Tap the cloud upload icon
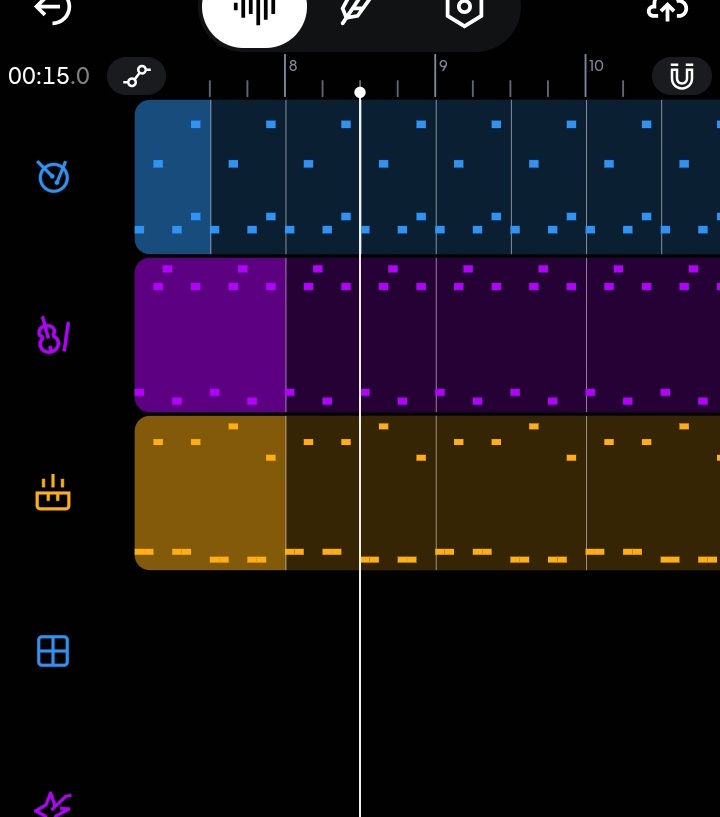 667,10
